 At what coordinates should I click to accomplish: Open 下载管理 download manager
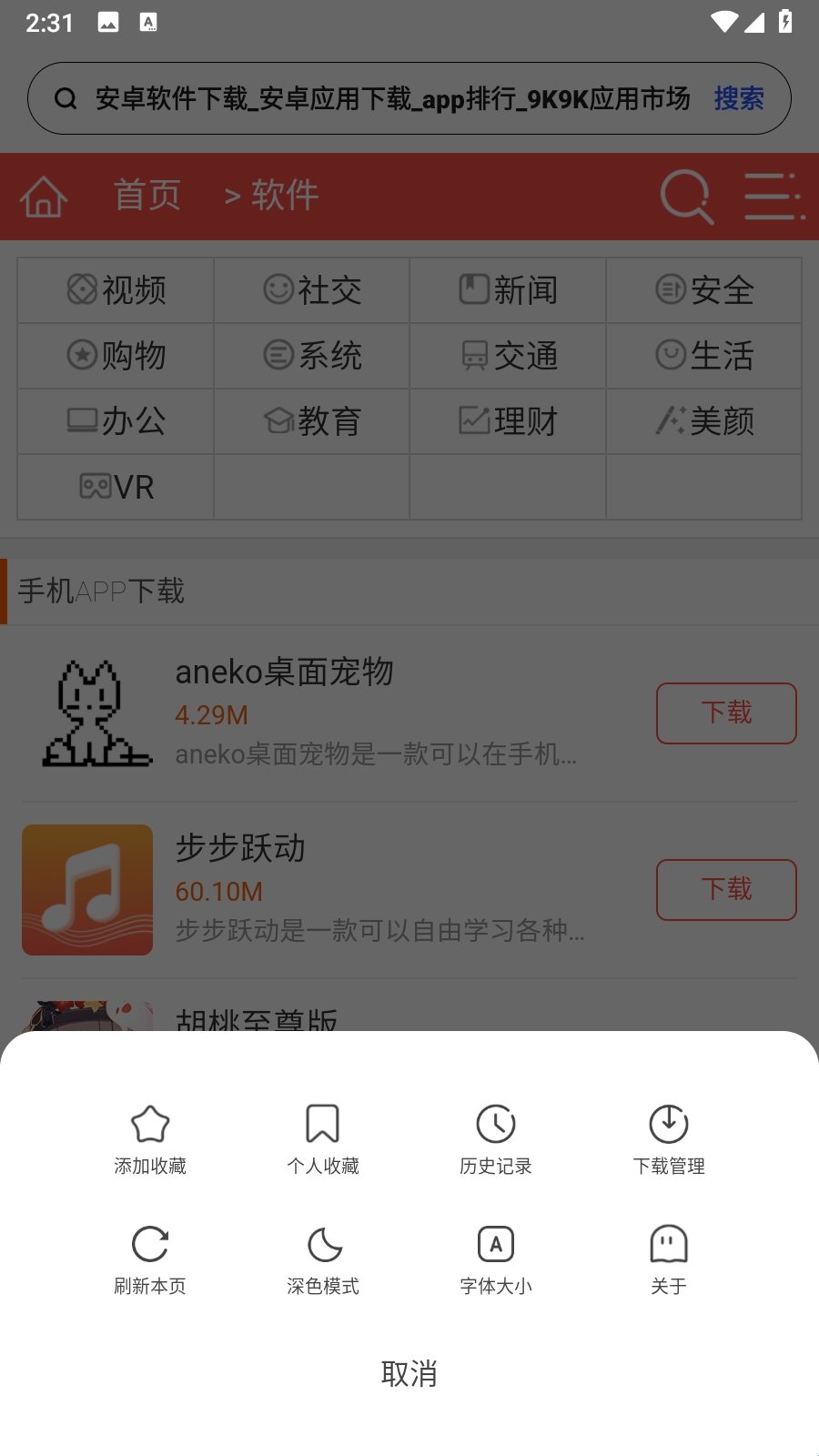coord(669,1139)
